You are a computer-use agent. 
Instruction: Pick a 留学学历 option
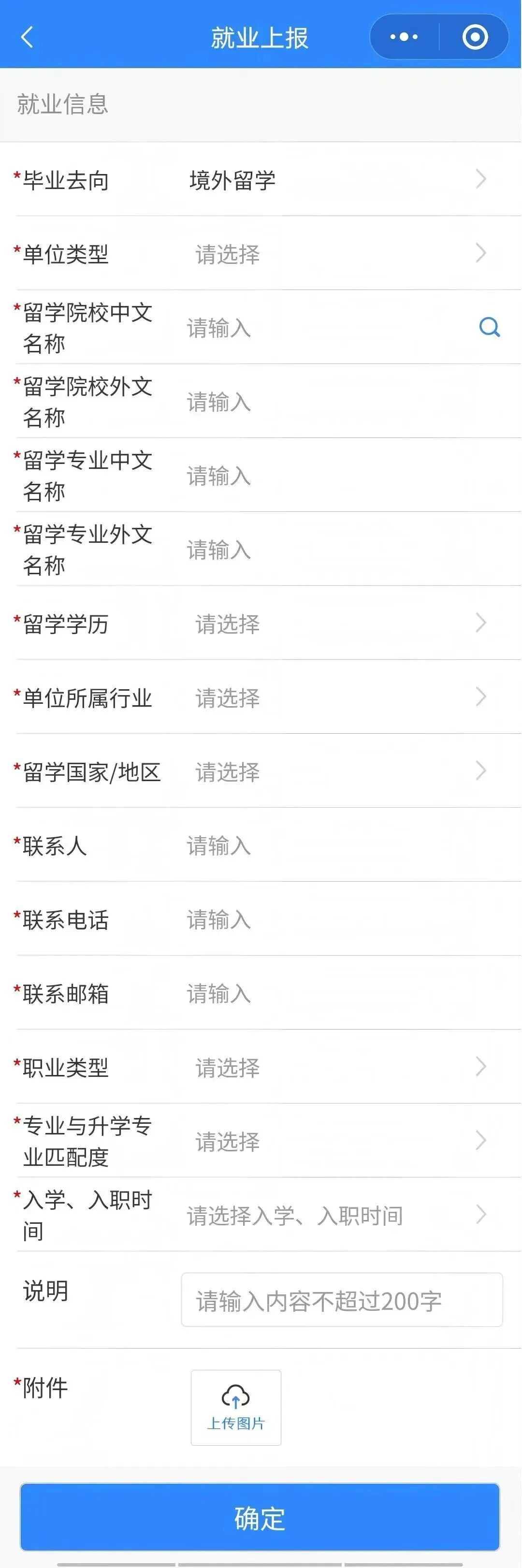(334, 624)
